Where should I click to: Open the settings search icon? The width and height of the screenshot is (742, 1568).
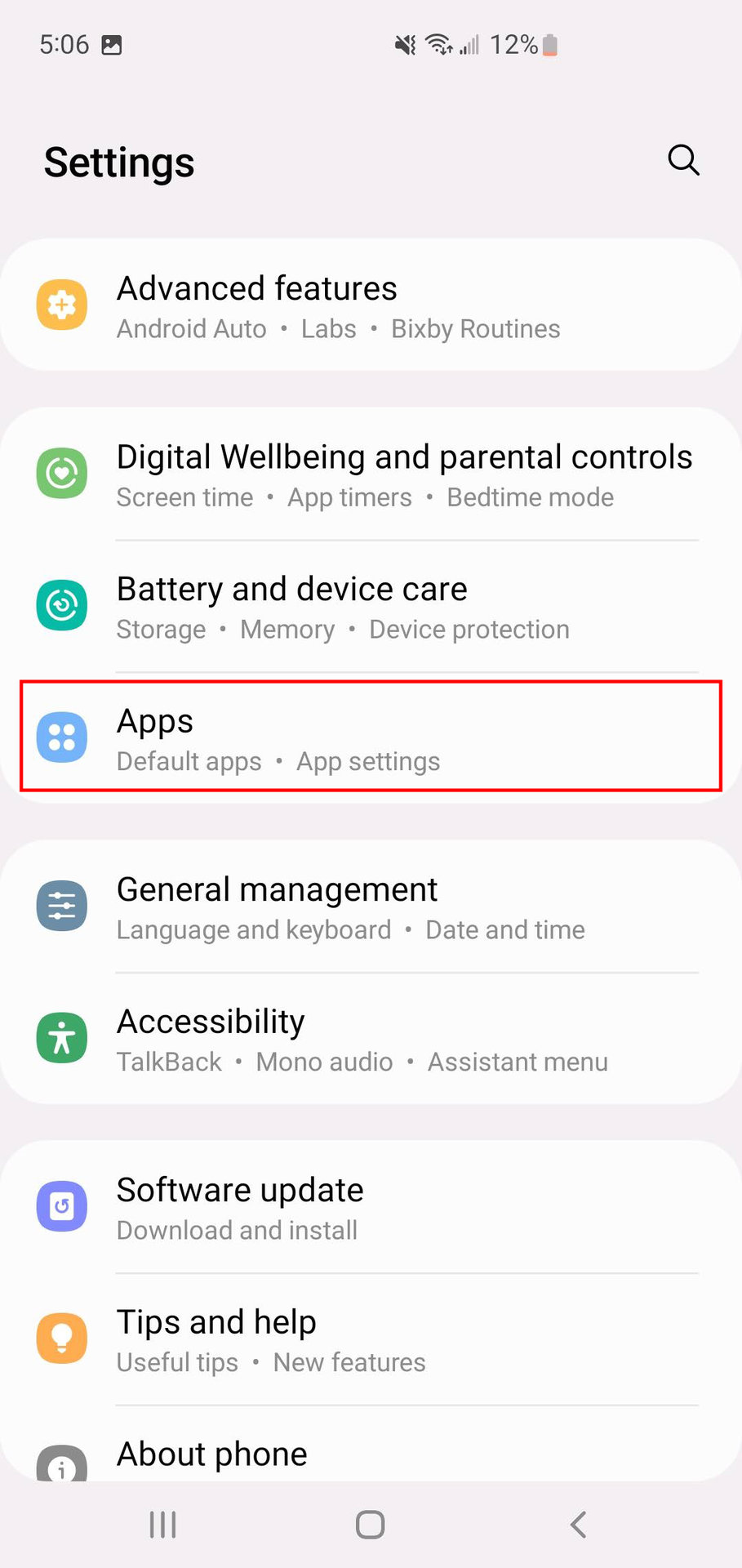tap(683, 160)
